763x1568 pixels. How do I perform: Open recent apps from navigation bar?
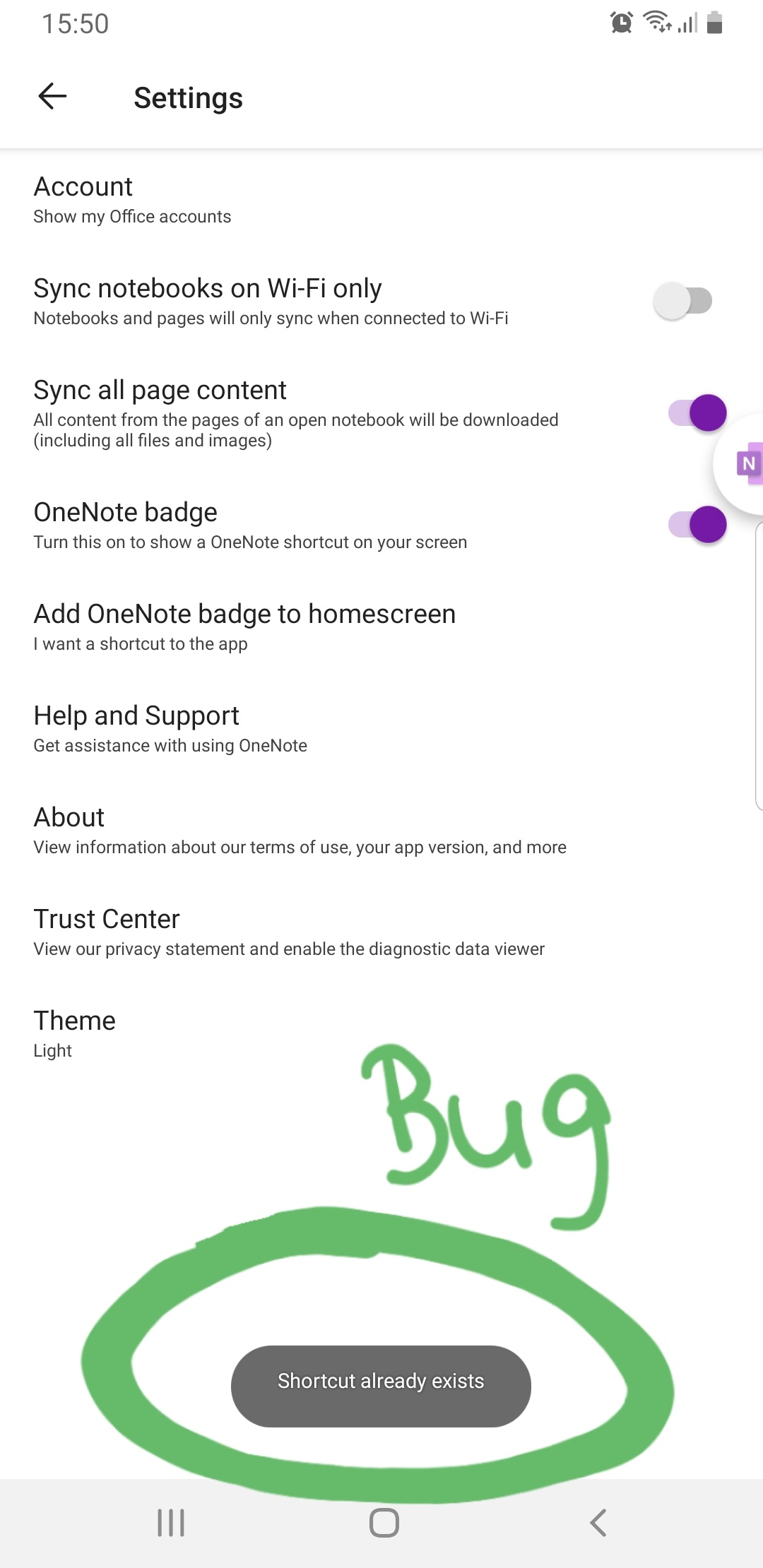pyautogui.click(x=171, y=1522)
